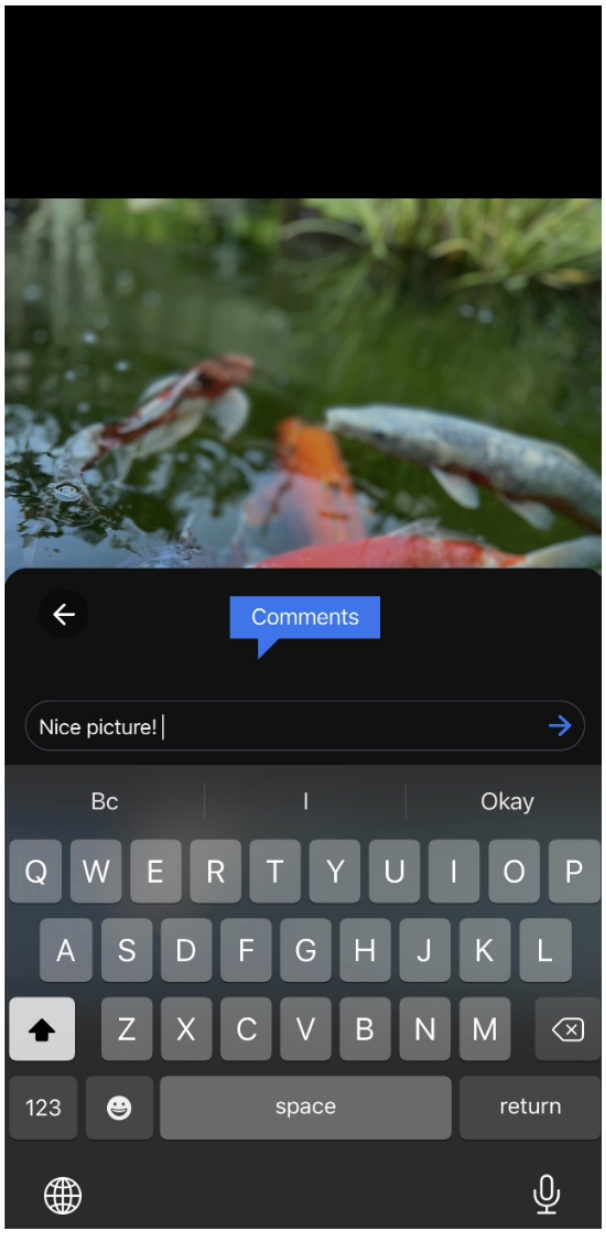Select the 'Okay' keyboard suggestion
606x1234 pixels.
506,802
